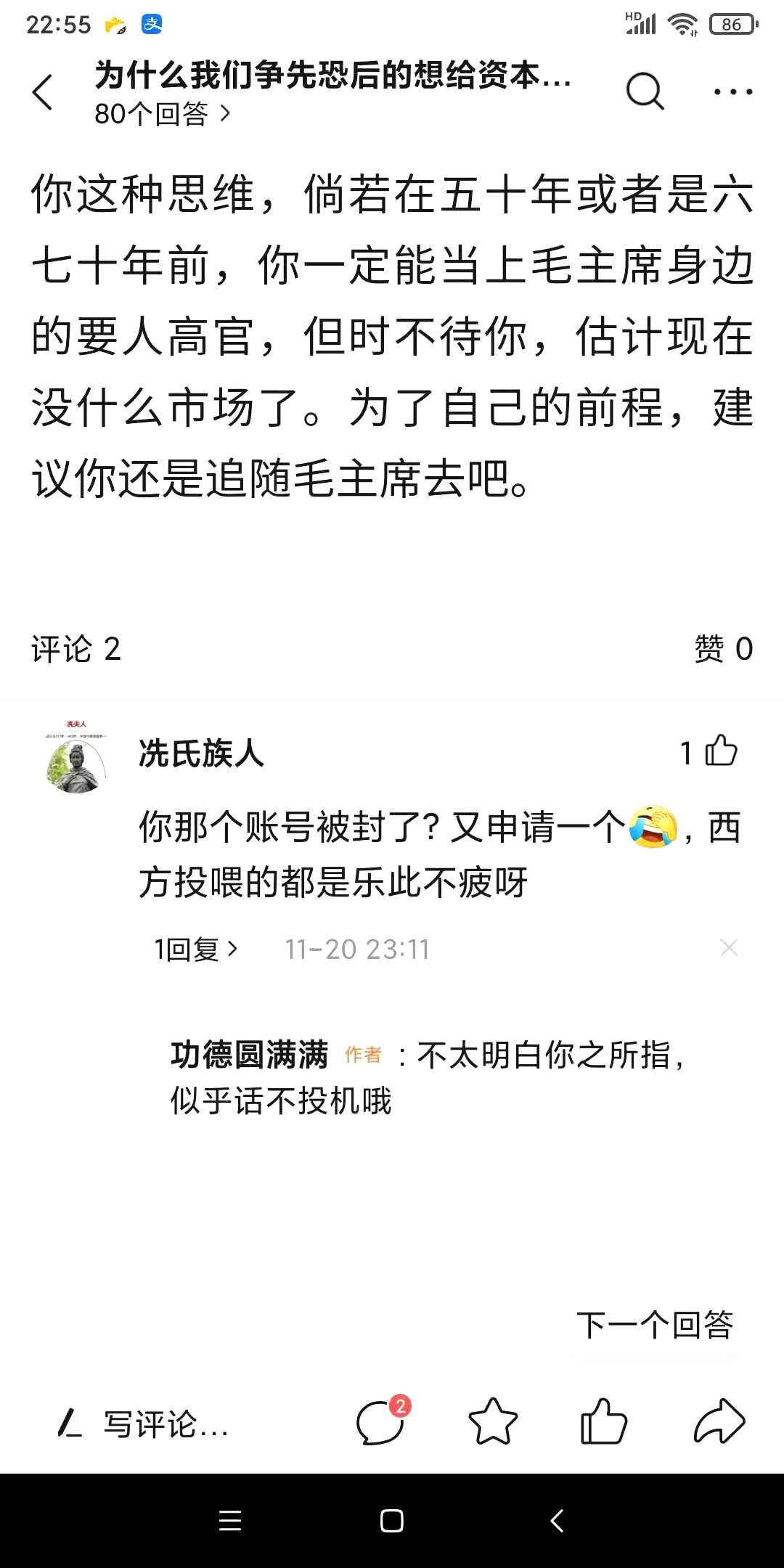Share this answer using the arrow icon
Screen dimensions: 784x1568
pyautogui.click(x=719, y=1422)
